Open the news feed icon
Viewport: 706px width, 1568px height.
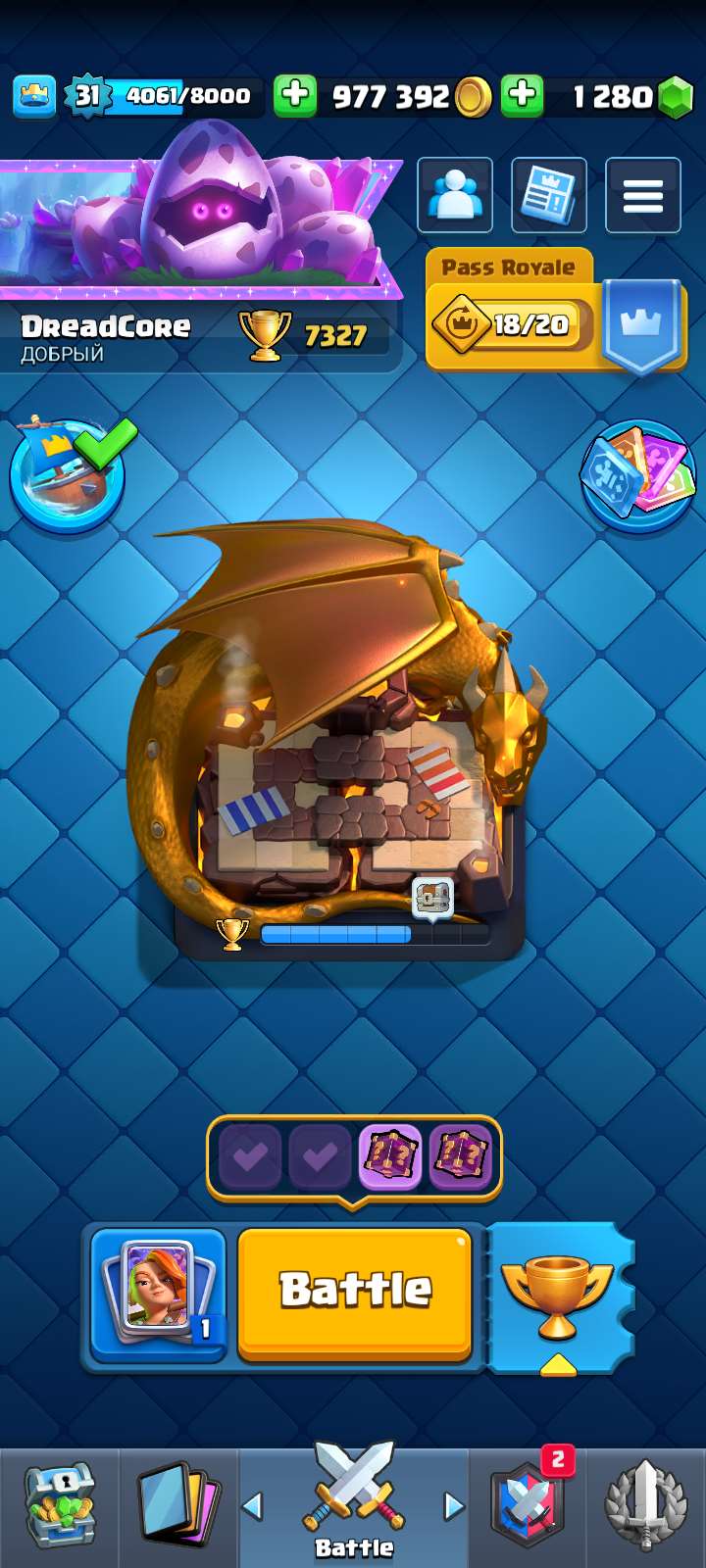click(x=548, y=196)
